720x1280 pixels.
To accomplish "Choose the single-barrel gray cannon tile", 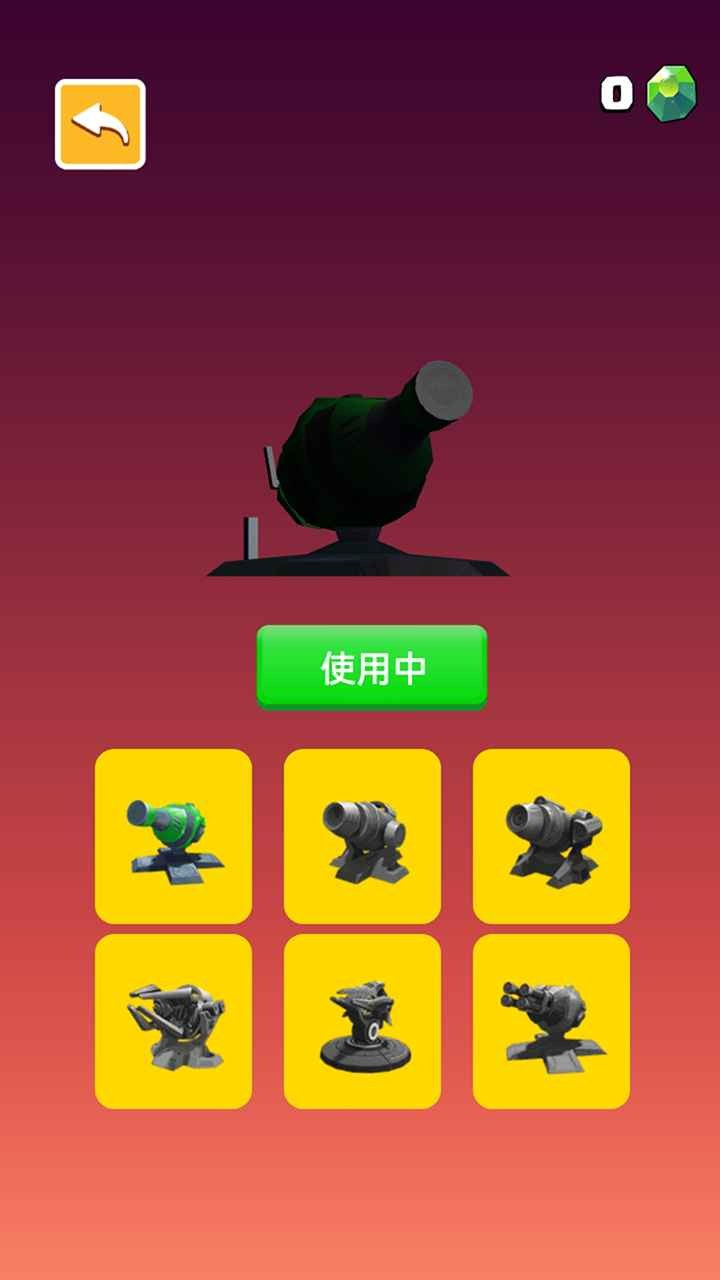I will (x=362, y=836).
